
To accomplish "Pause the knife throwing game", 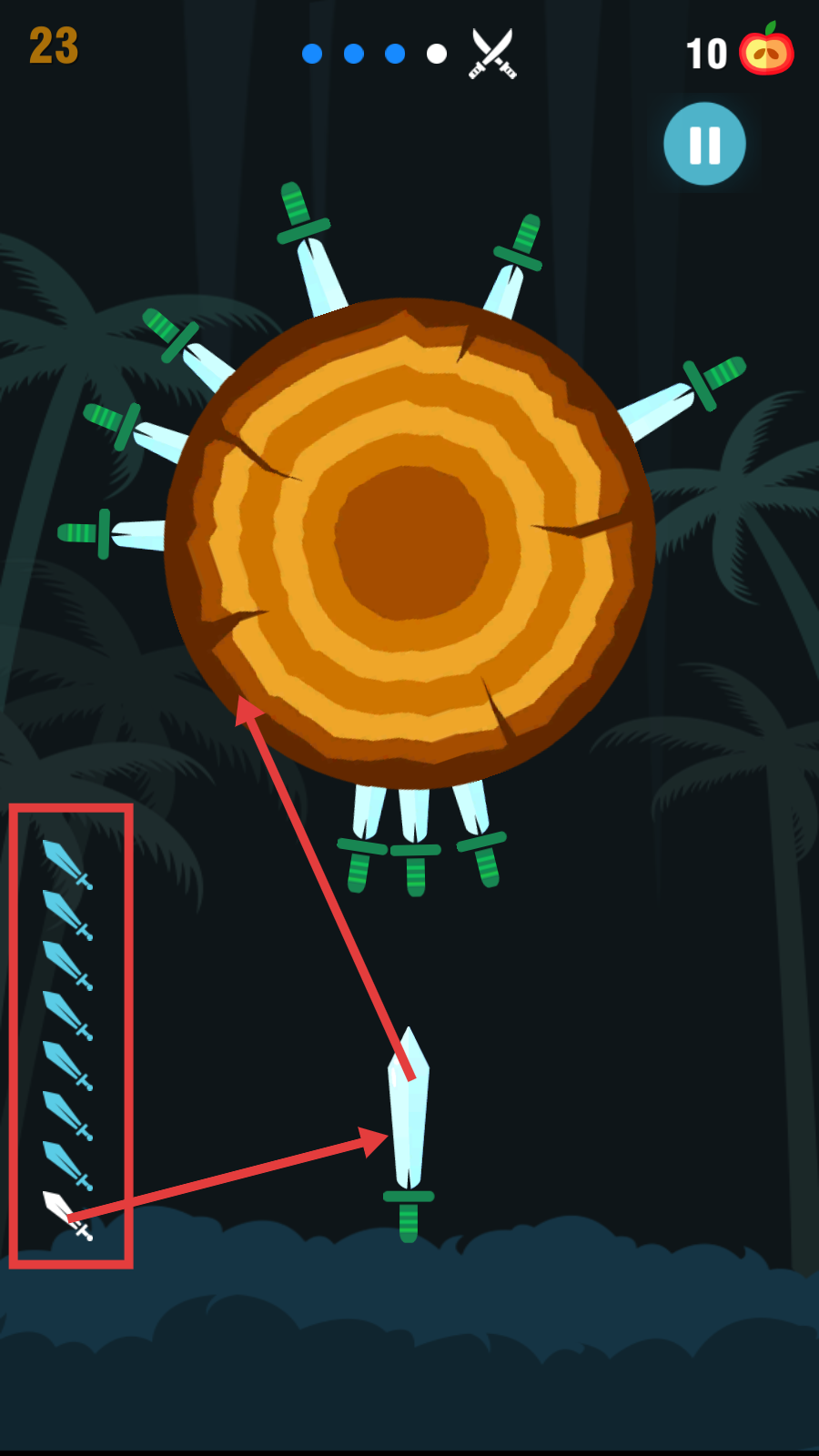I will coord(704,144).
